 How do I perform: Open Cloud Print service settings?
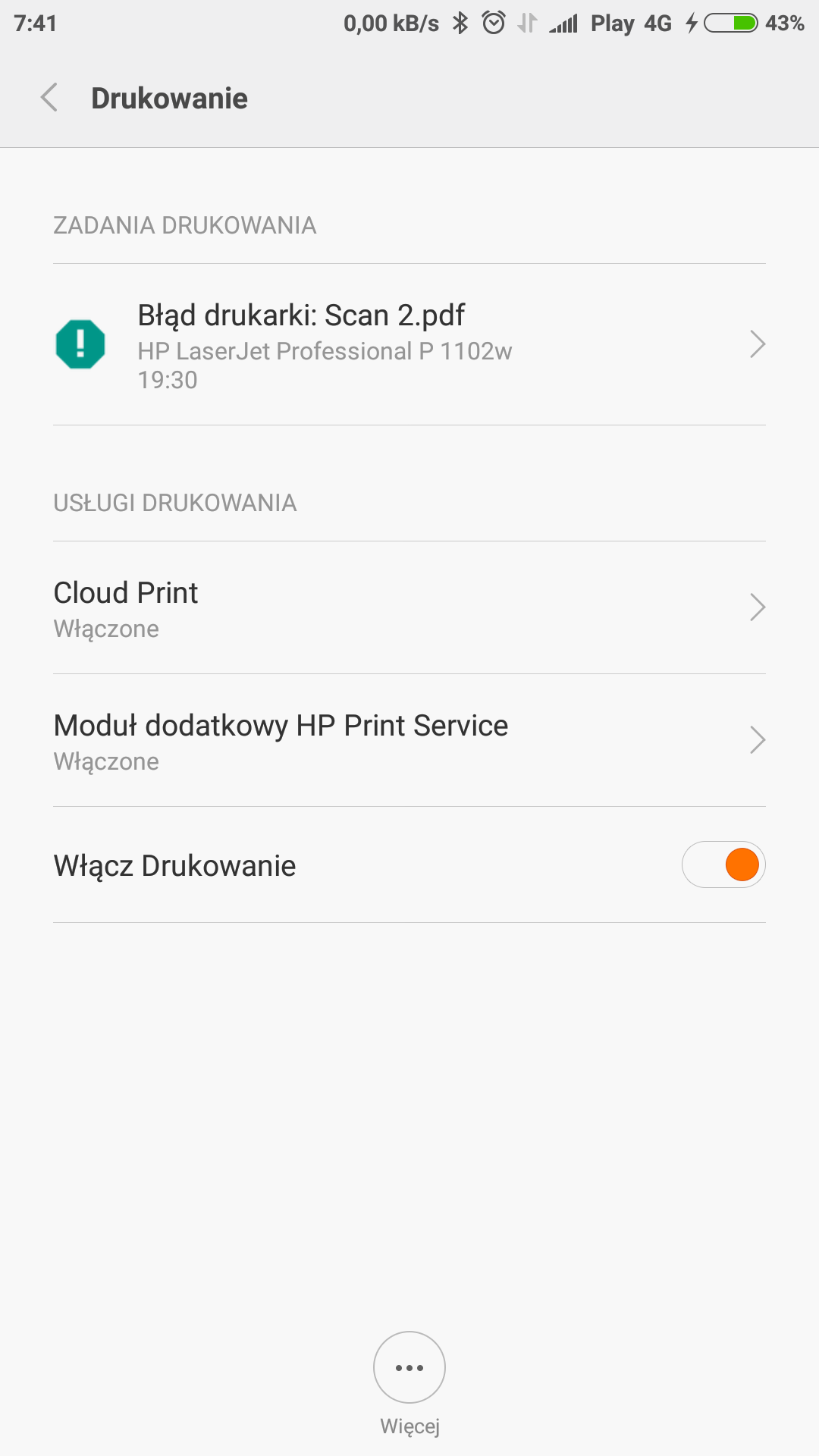tap(409, 608)
